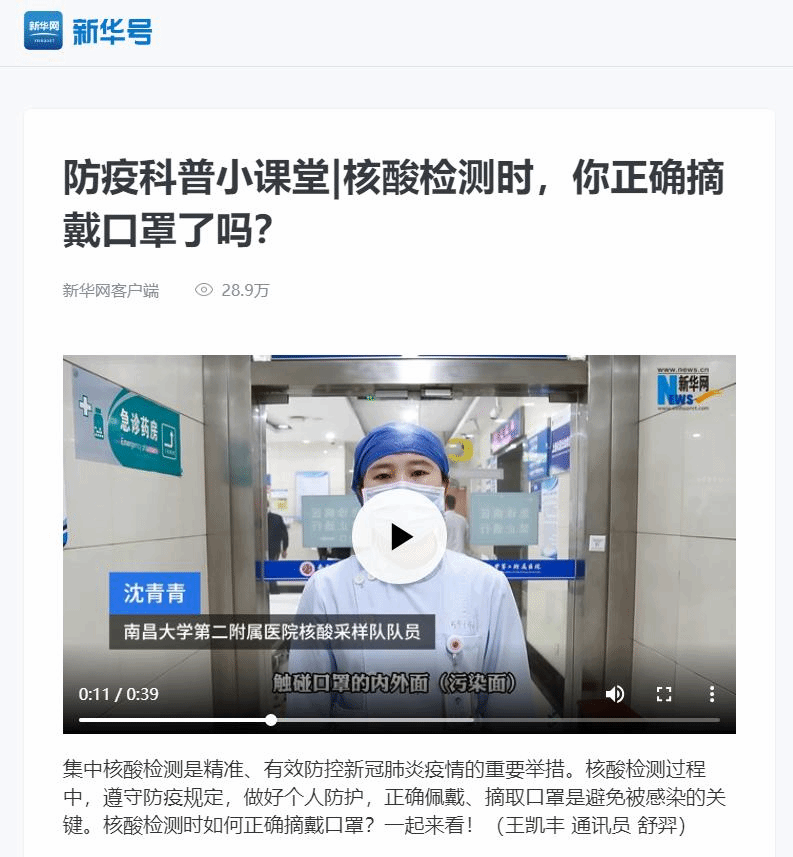Enter fullscreen video mode

[664, 694]
